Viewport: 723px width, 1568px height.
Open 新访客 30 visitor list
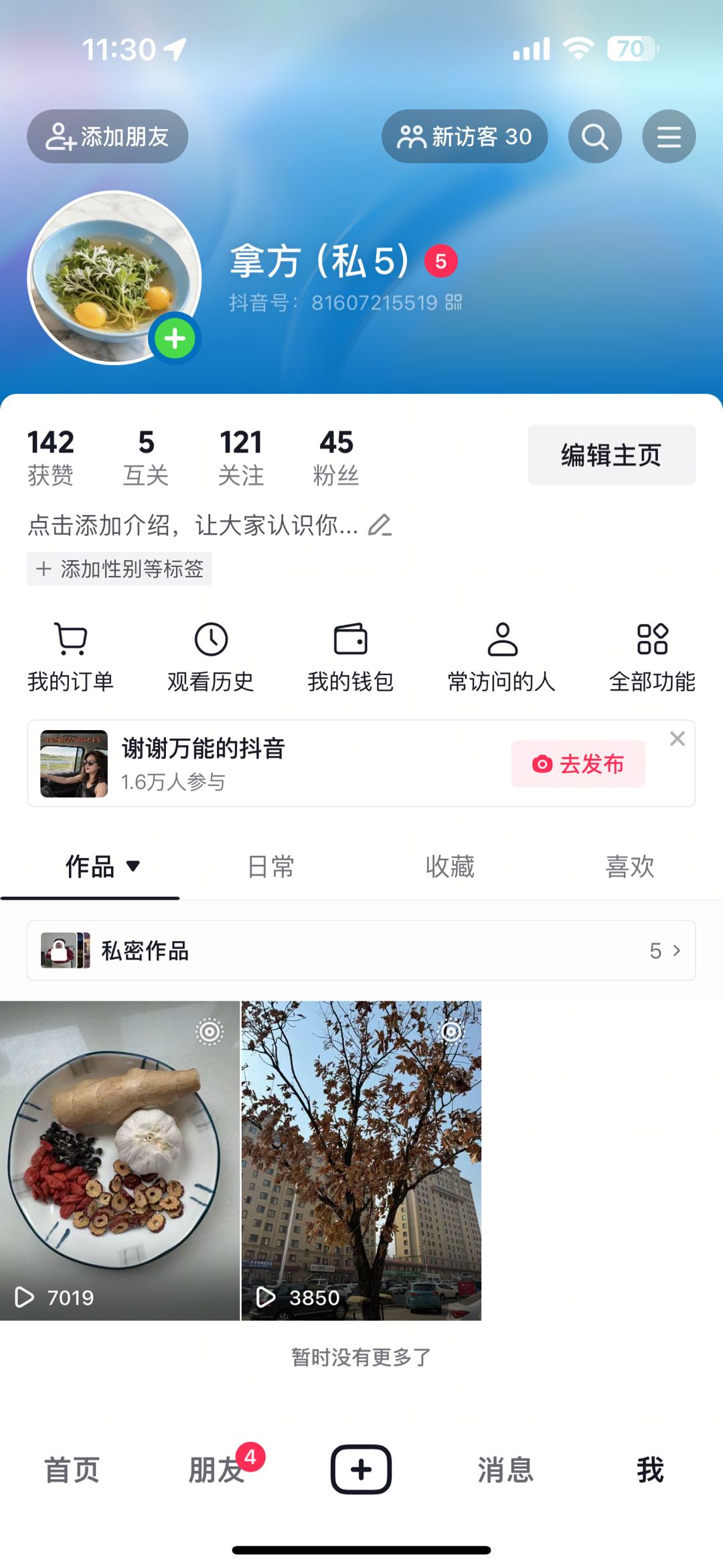[x=464, y=137]
